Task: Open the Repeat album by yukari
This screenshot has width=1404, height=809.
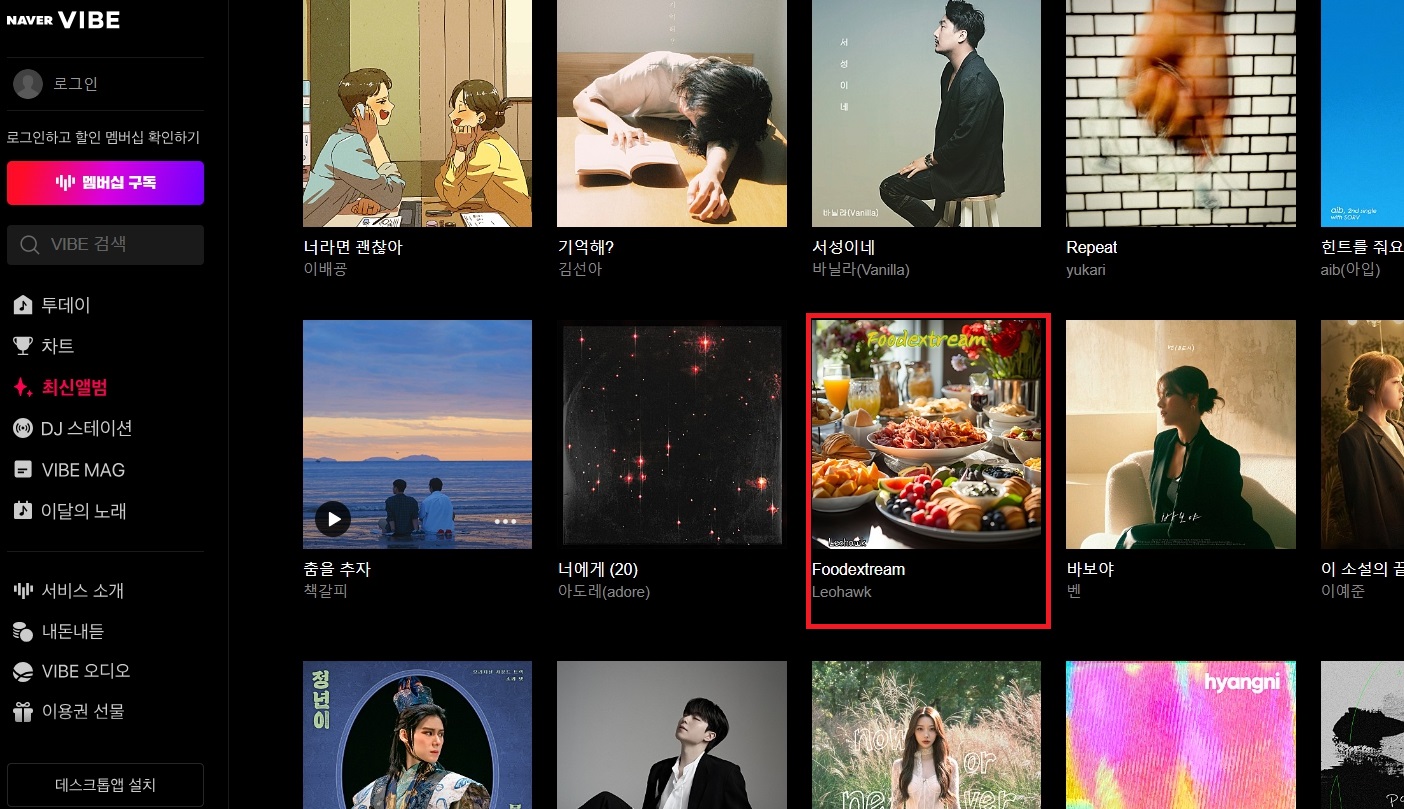Action: (x=1180, y=112)
